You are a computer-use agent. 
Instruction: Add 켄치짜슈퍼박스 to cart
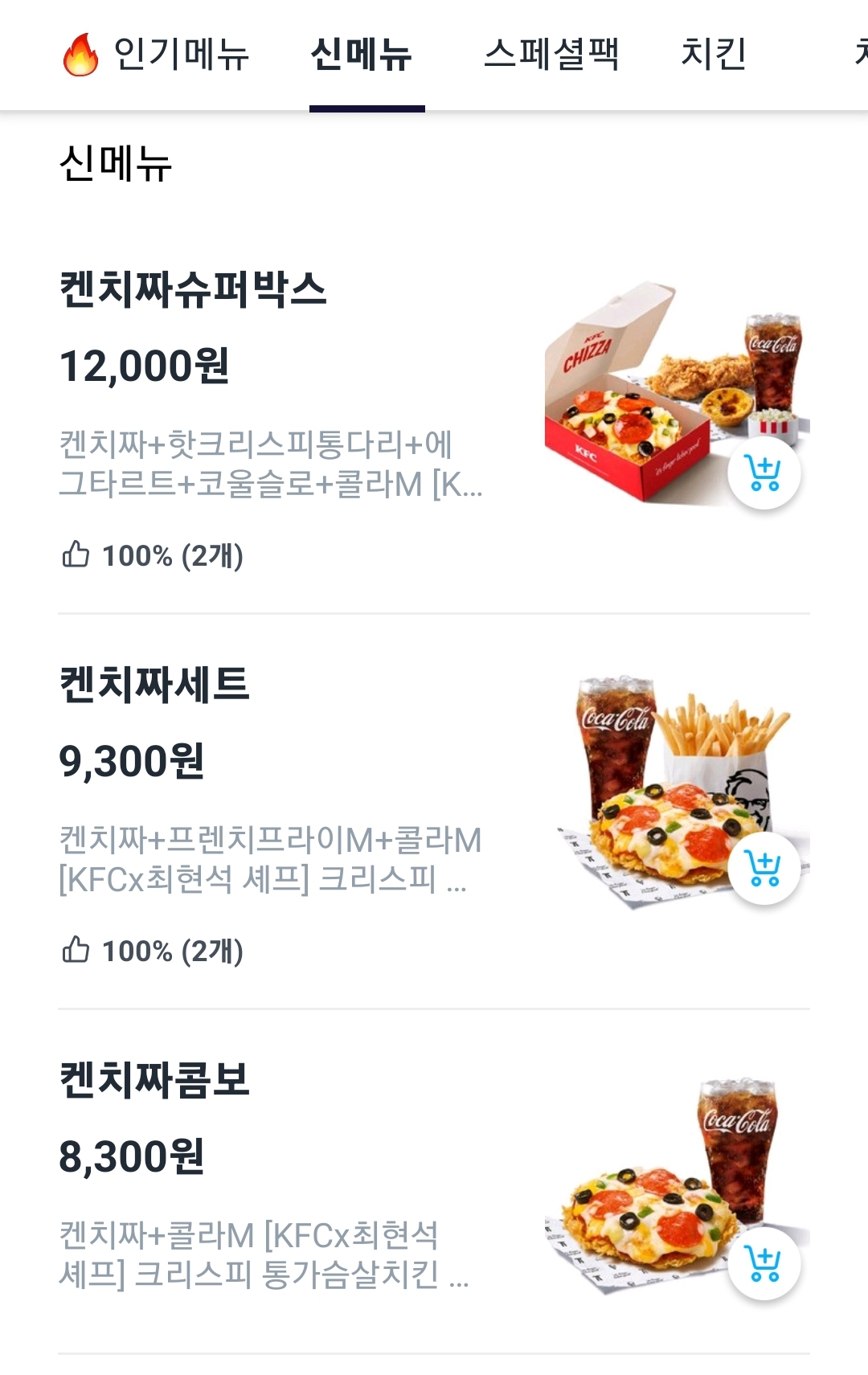tap(764, 473)
